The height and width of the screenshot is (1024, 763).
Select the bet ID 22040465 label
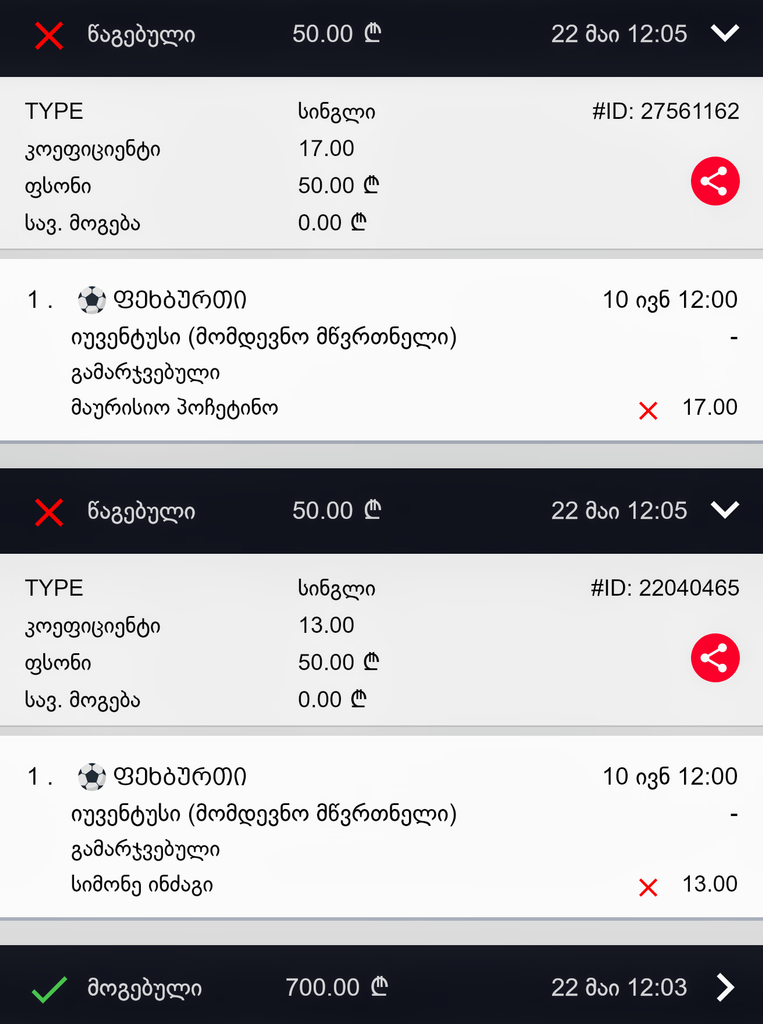(x=663, y=588)
